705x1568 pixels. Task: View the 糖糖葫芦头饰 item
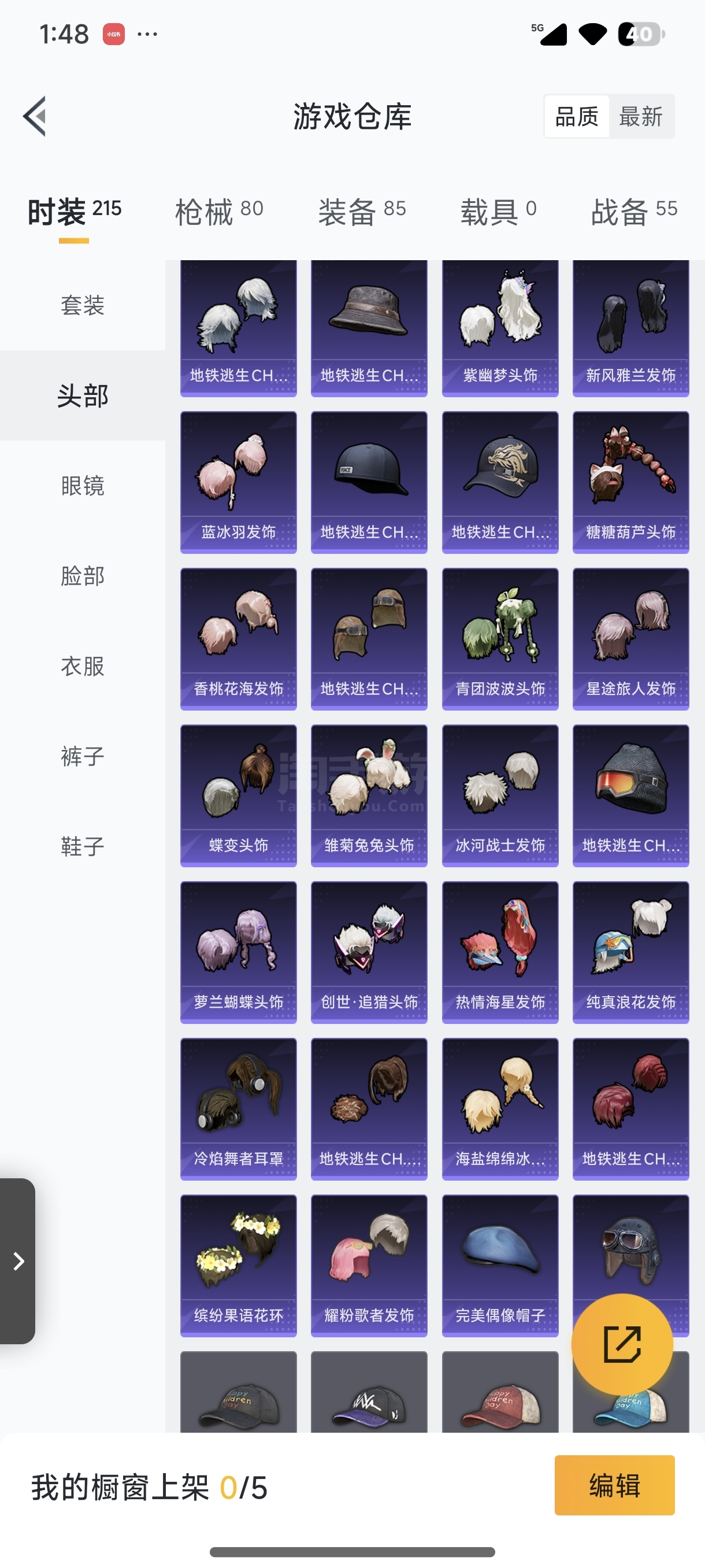pyautogui.click(x=630, y=482)
